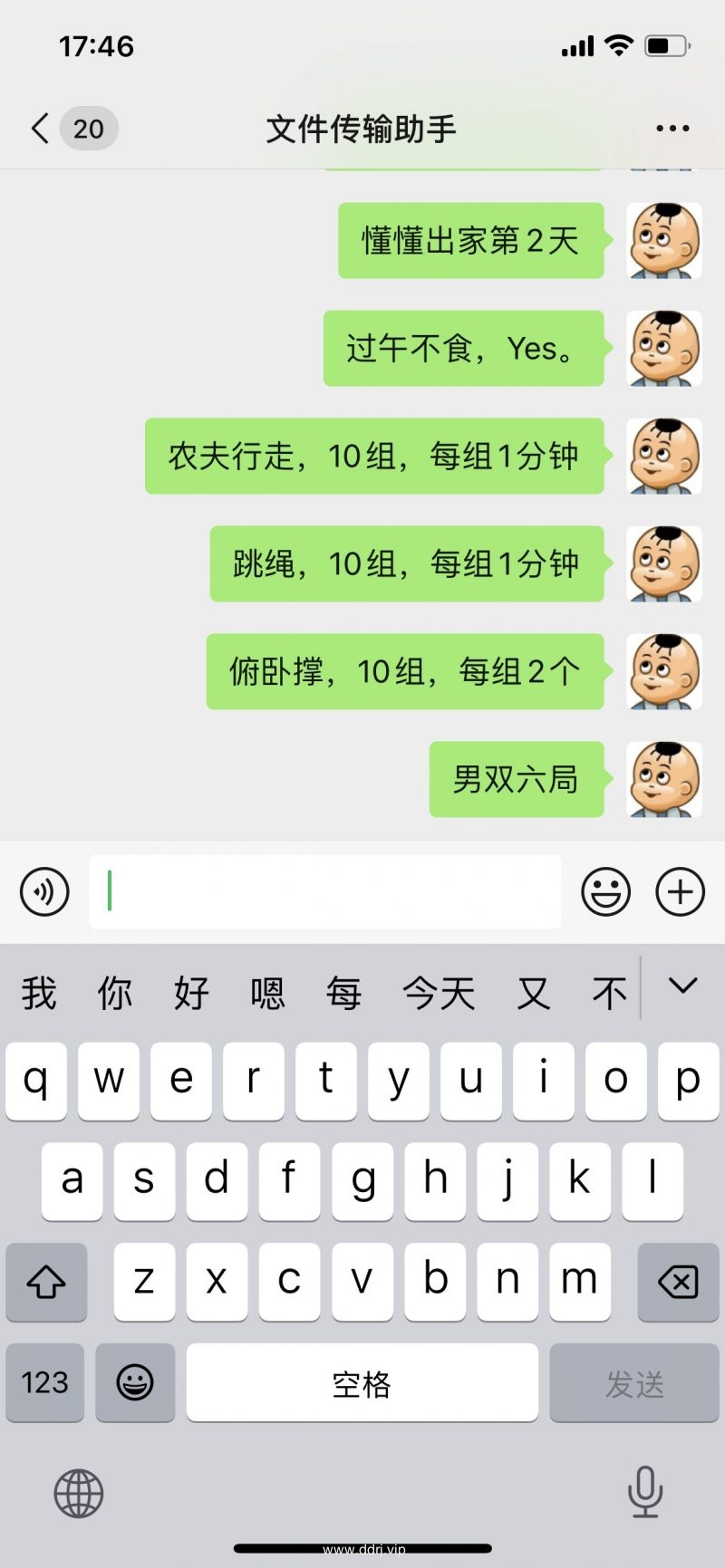Open the plus attachments menu

[680, 892]
